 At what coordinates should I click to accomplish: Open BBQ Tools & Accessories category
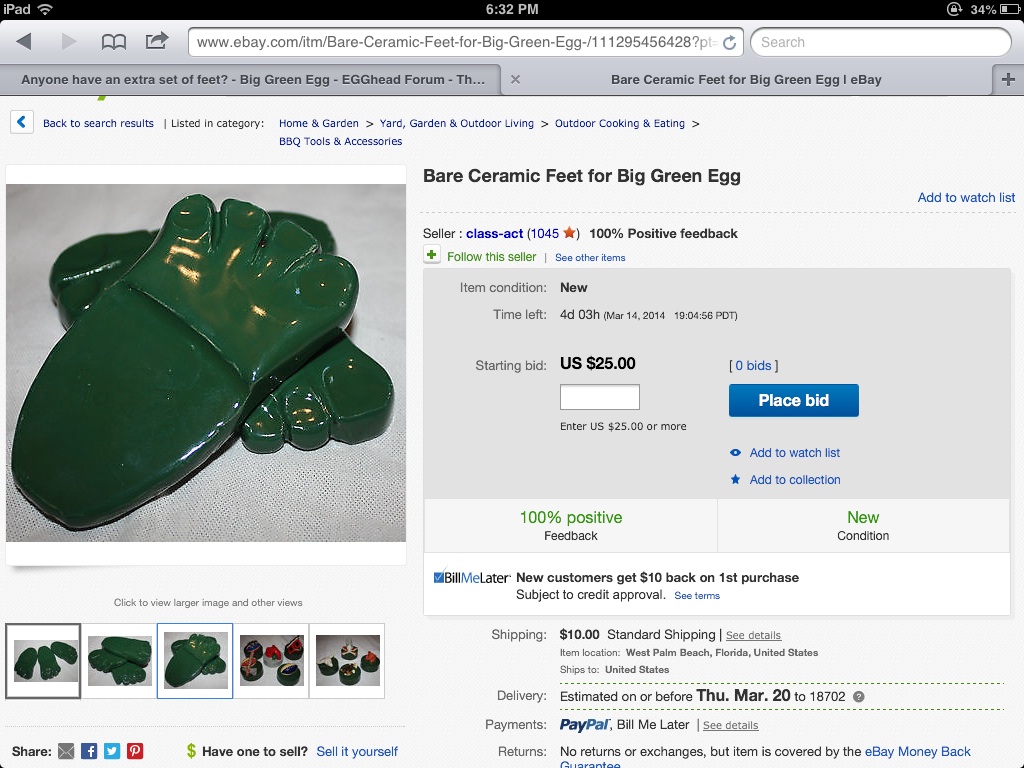pos(340,141)
